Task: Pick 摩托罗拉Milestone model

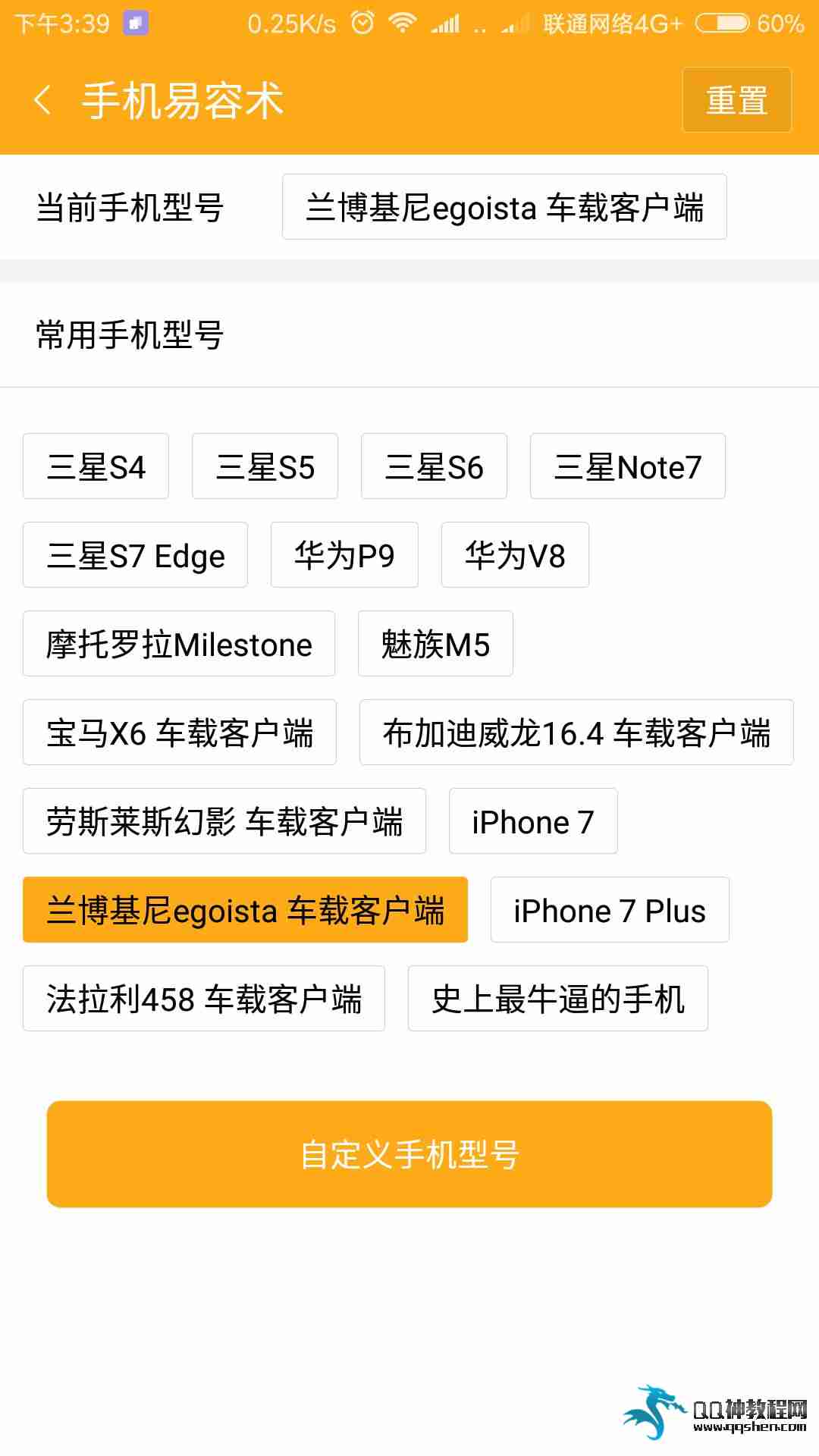Action: point(179,644)
